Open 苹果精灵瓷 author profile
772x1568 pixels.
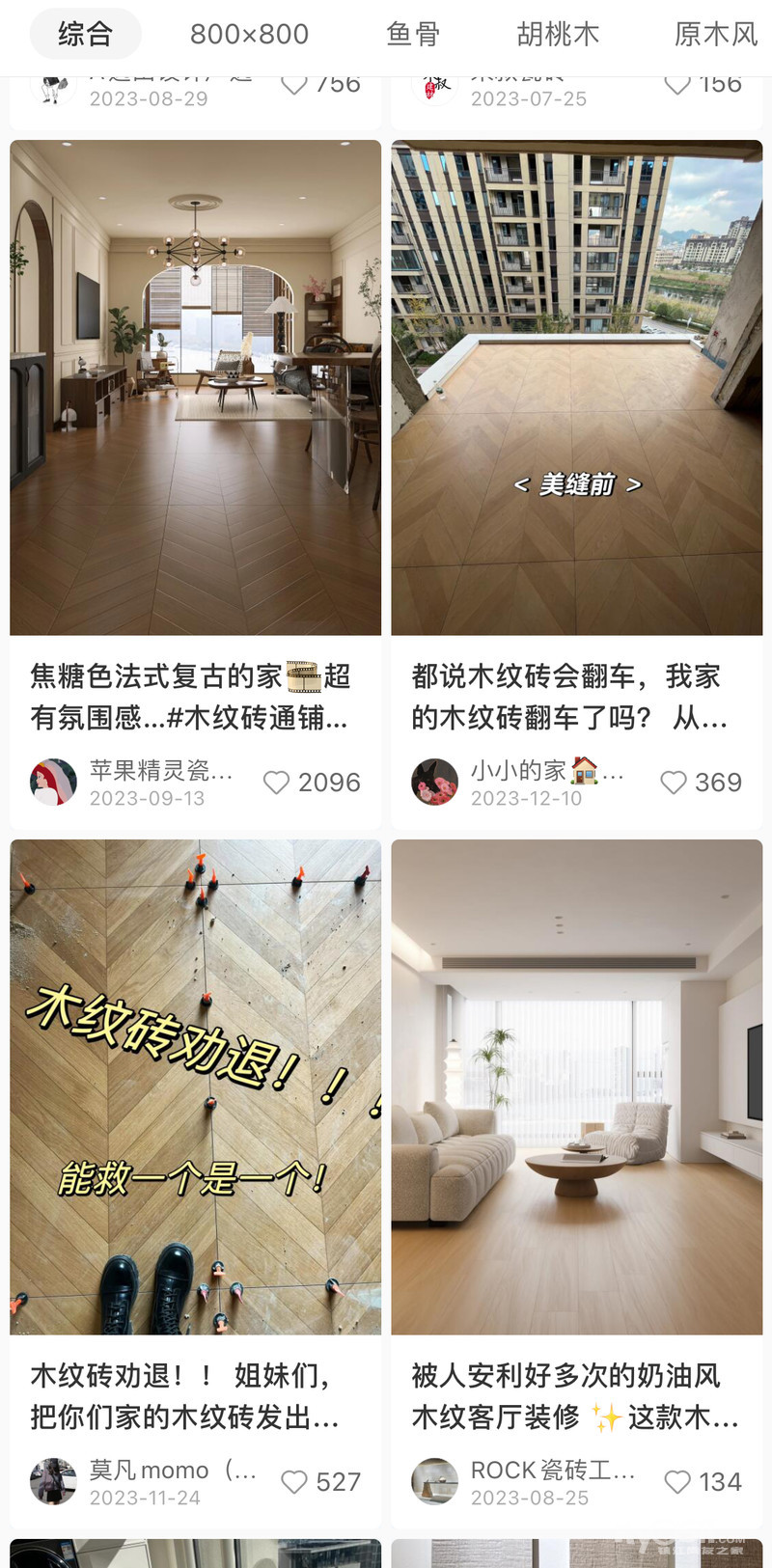pos(53,783)
